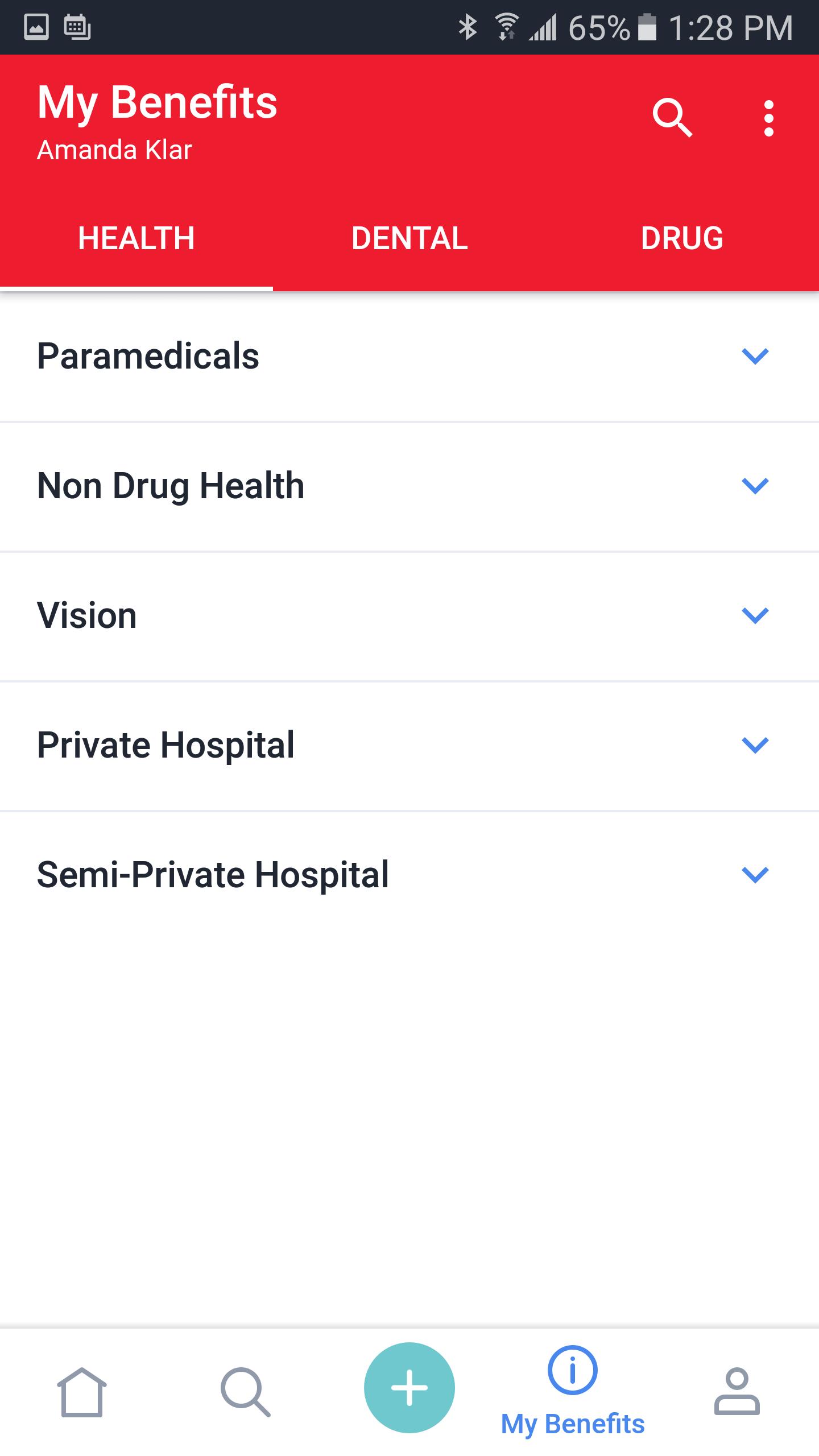Tap the search icon in the app bar
The image size is (819, 1456).
672,118
